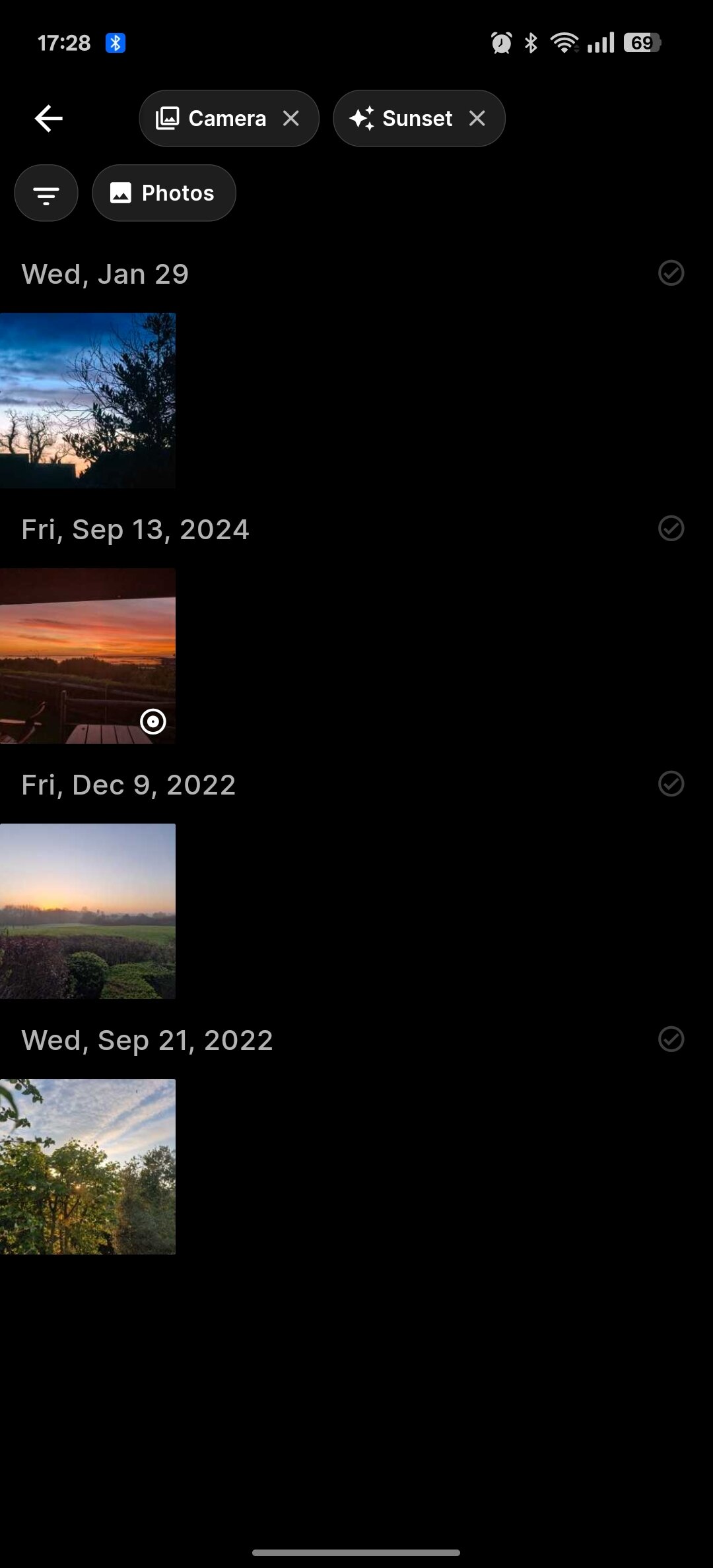The image size is (713, 1568).
Task: Select all photos from Wed, Sep 21, 2022
Action: point(671,1039)
